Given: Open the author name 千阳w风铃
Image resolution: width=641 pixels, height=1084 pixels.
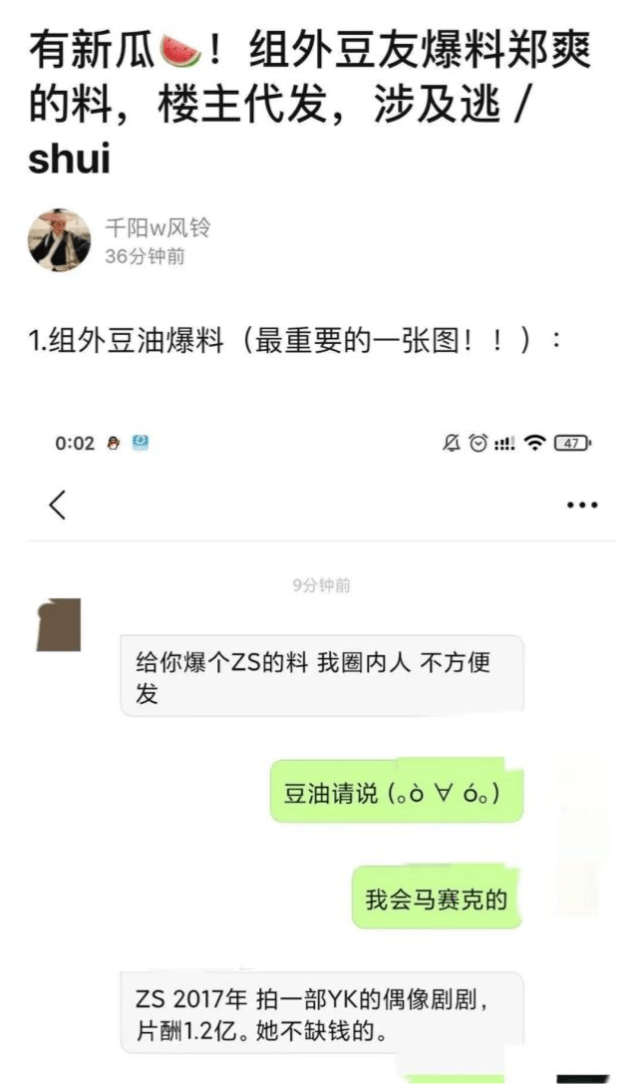Looking at the screenshot, I should coord(158,227).
